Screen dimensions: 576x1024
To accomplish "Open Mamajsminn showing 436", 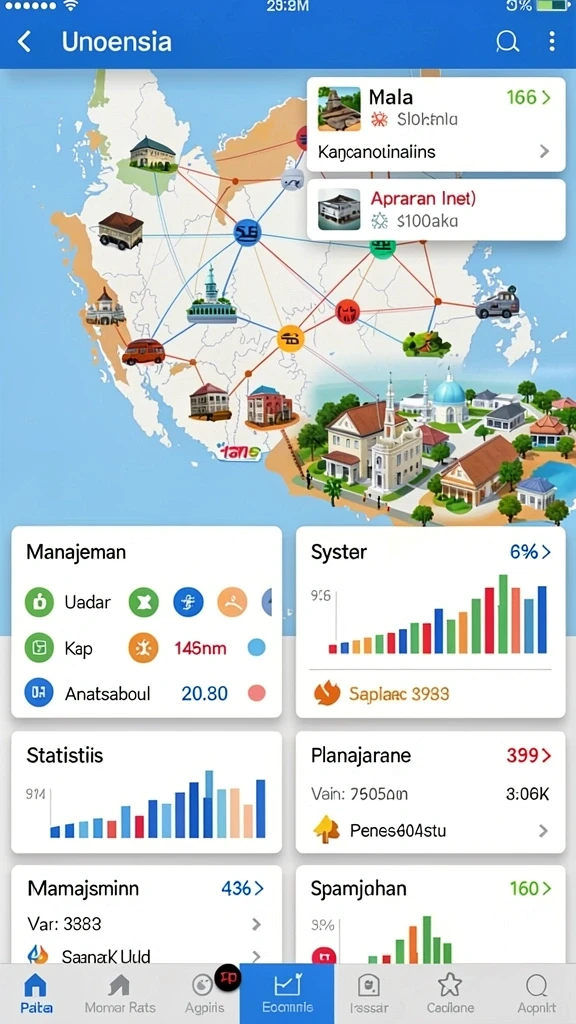I will (x=146, y=888).
